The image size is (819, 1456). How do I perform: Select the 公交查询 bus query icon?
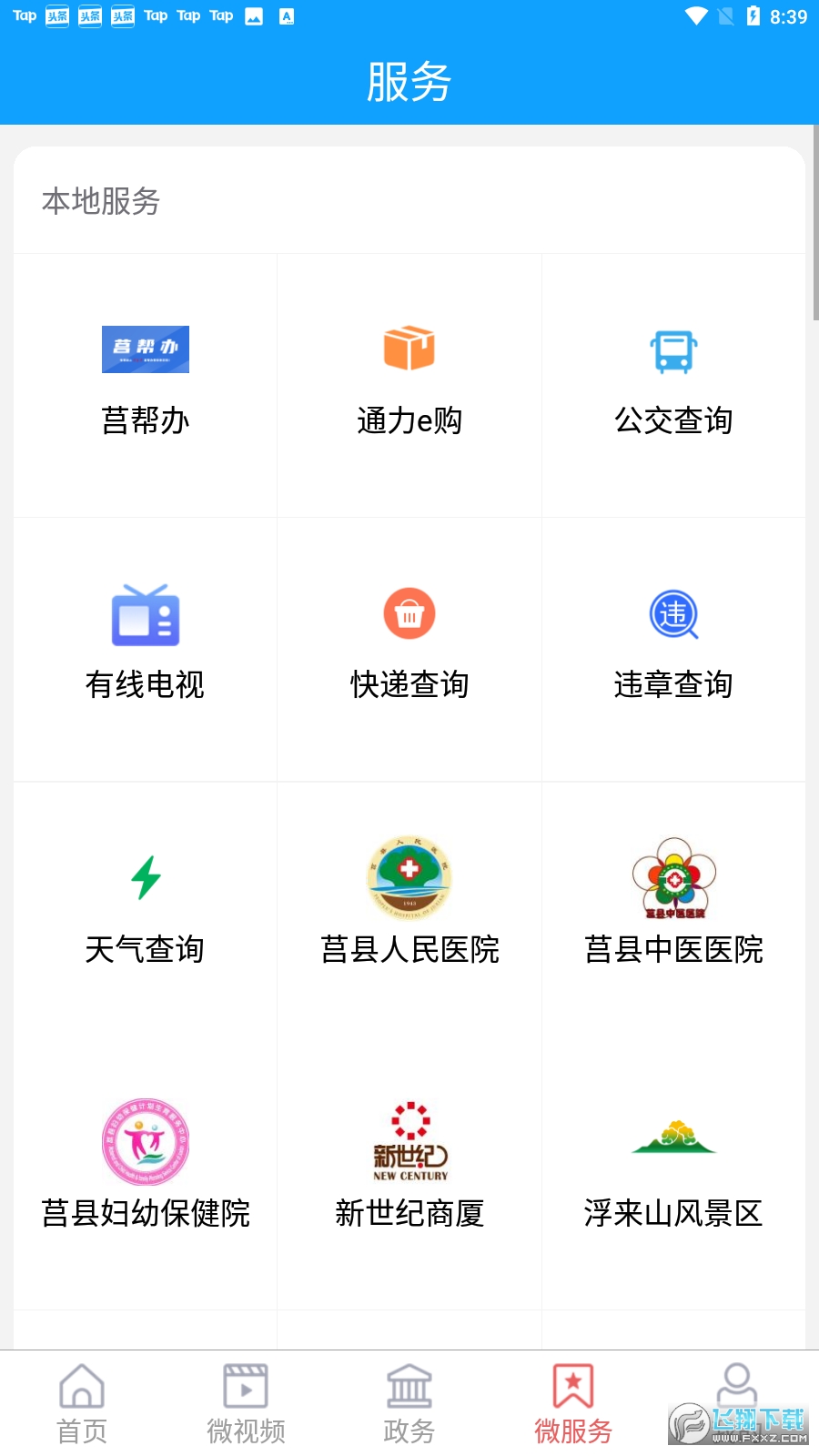(x=673, y=382)
